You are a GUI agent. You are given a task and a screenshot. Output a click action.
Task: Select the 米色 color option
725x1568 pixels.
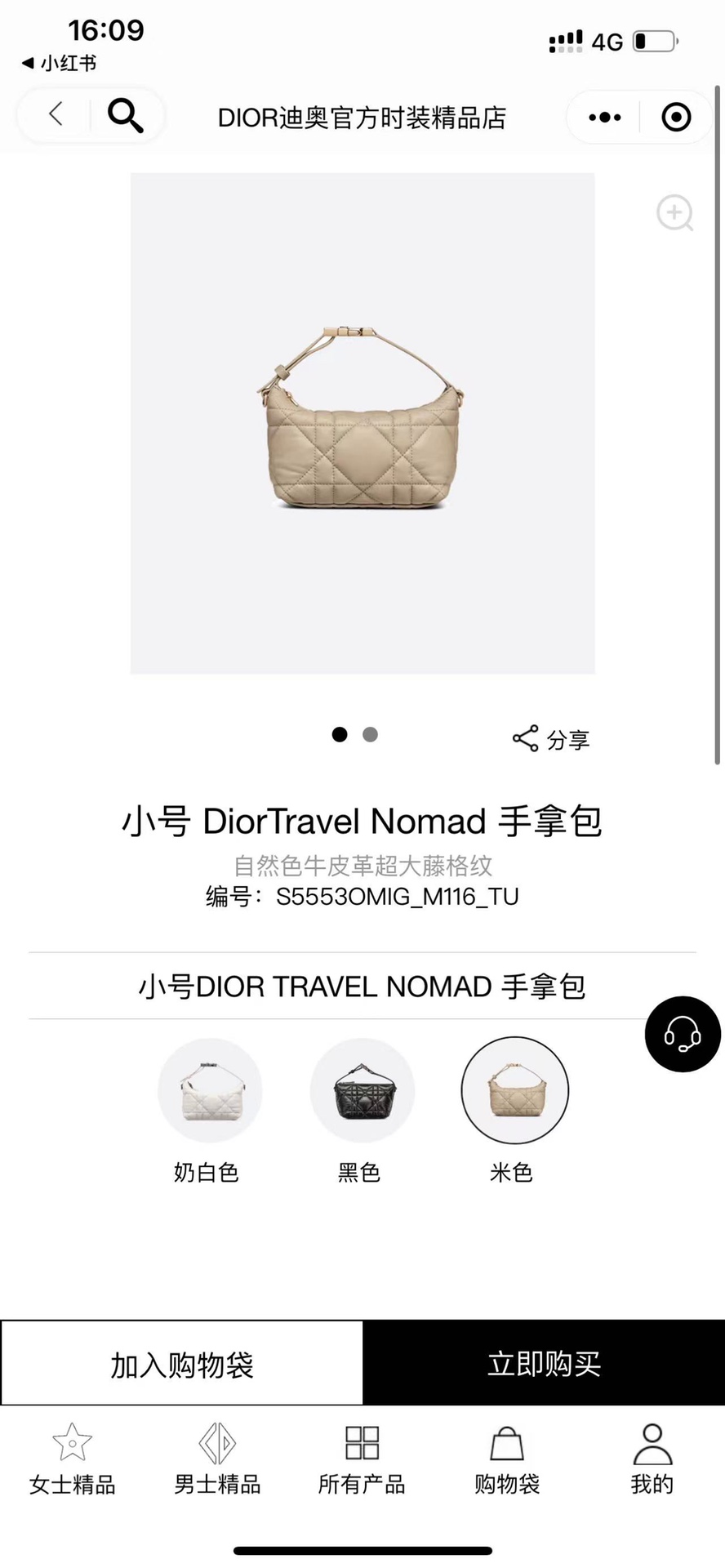click(x=514, y=1090)
